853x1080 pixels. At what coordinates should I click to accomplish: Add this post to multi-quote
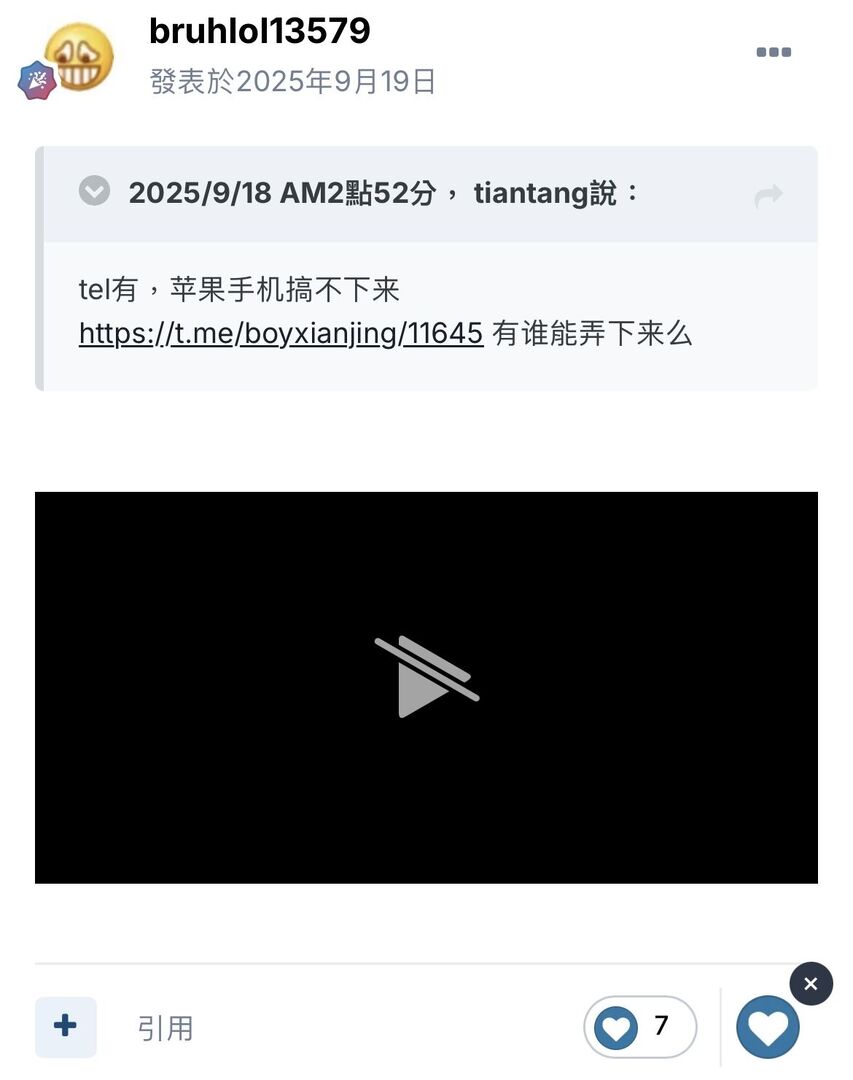[65, 1026]
